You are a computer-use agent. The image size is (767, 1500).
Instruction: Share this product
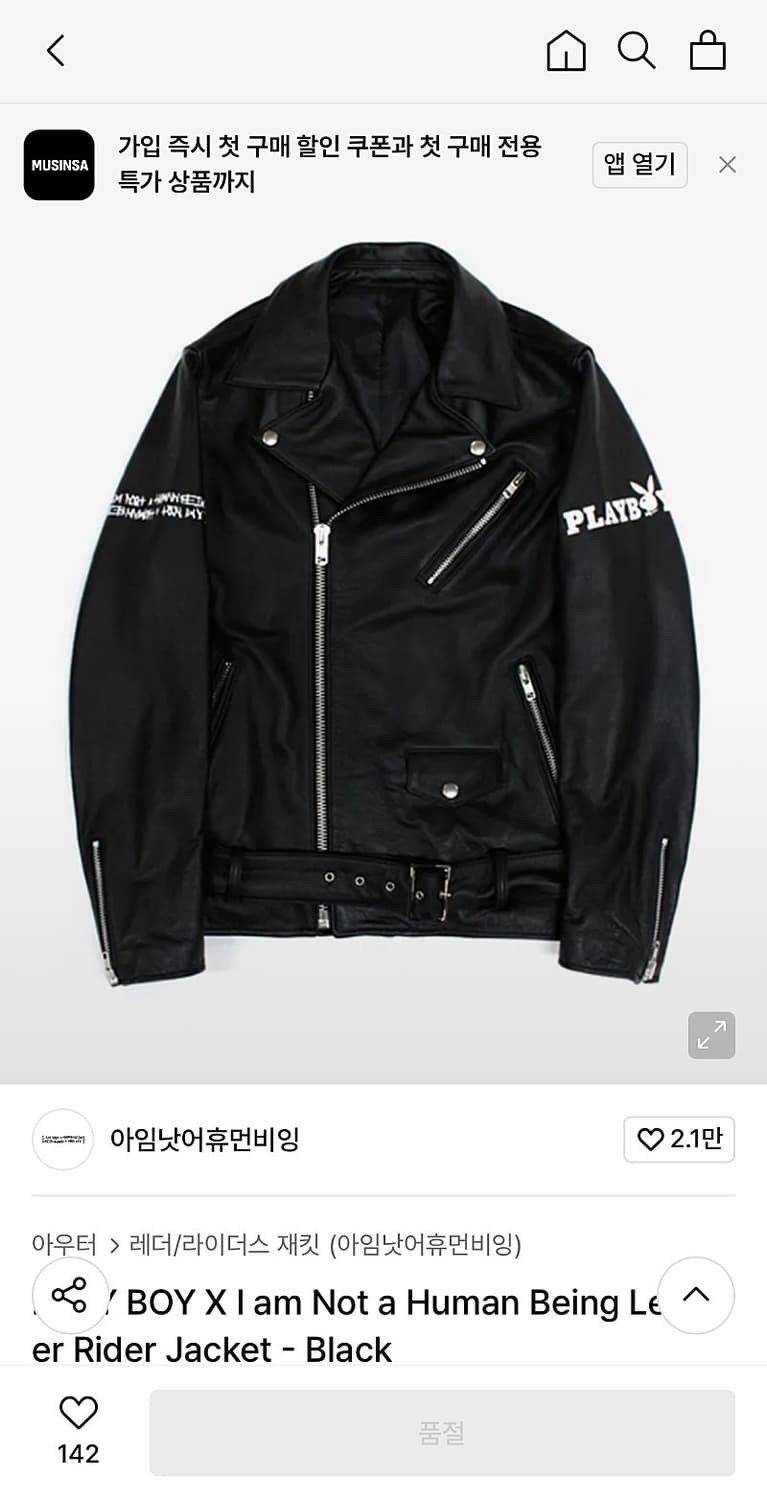coord(69,1295)
